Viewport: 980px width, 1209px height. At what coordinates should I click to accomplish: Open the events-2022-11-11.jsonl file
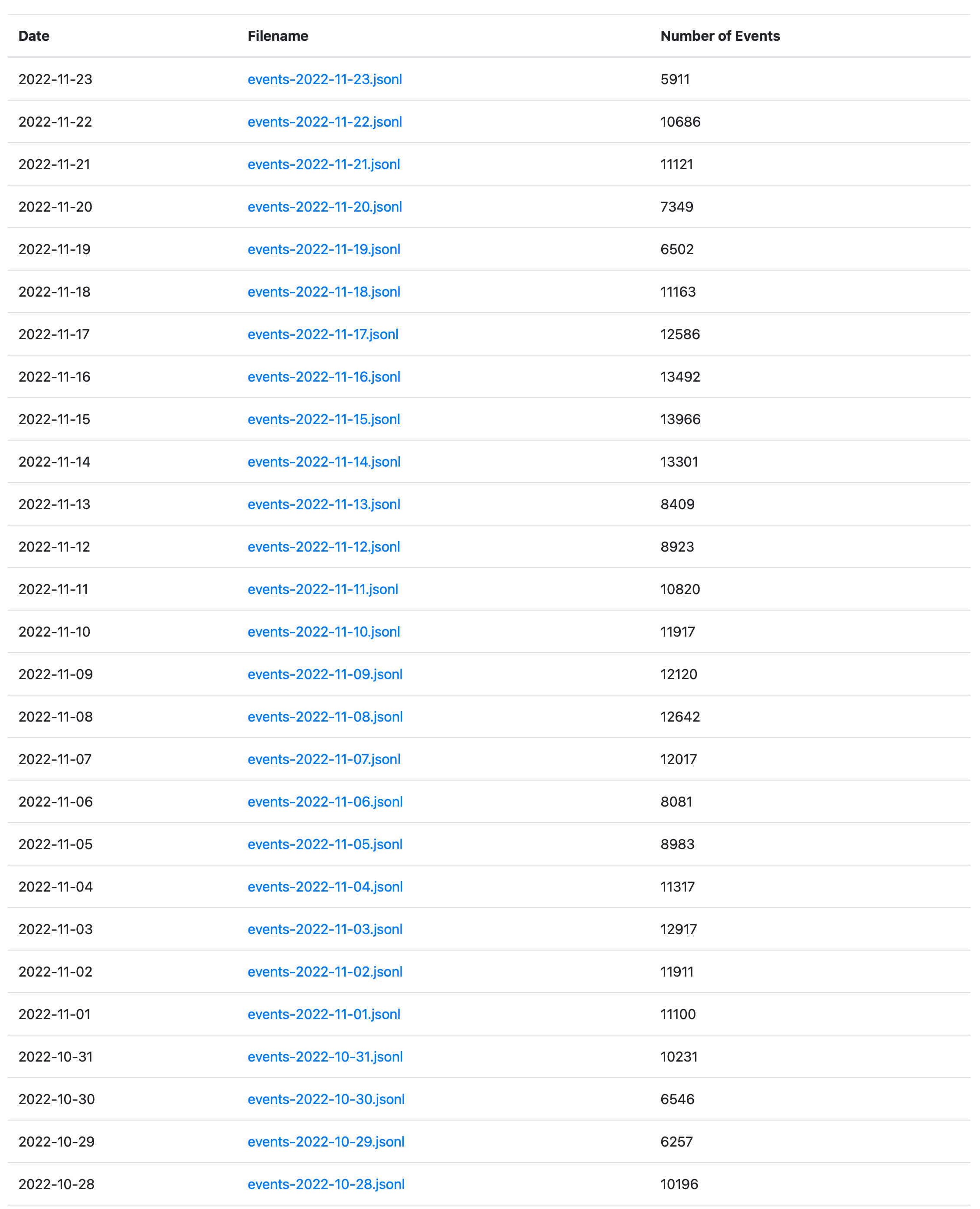[323, 589]
